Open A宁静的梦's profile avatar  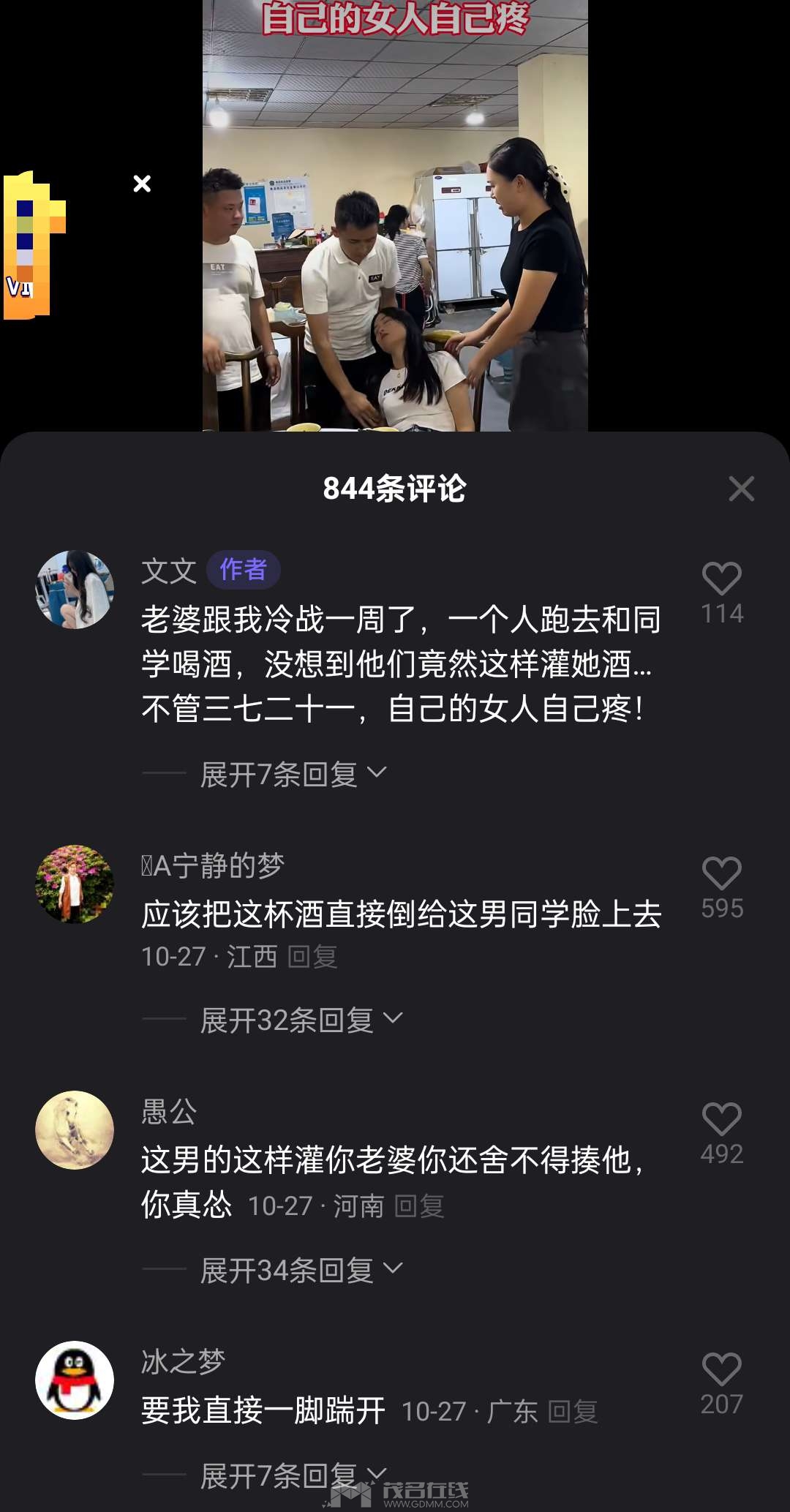75,884
